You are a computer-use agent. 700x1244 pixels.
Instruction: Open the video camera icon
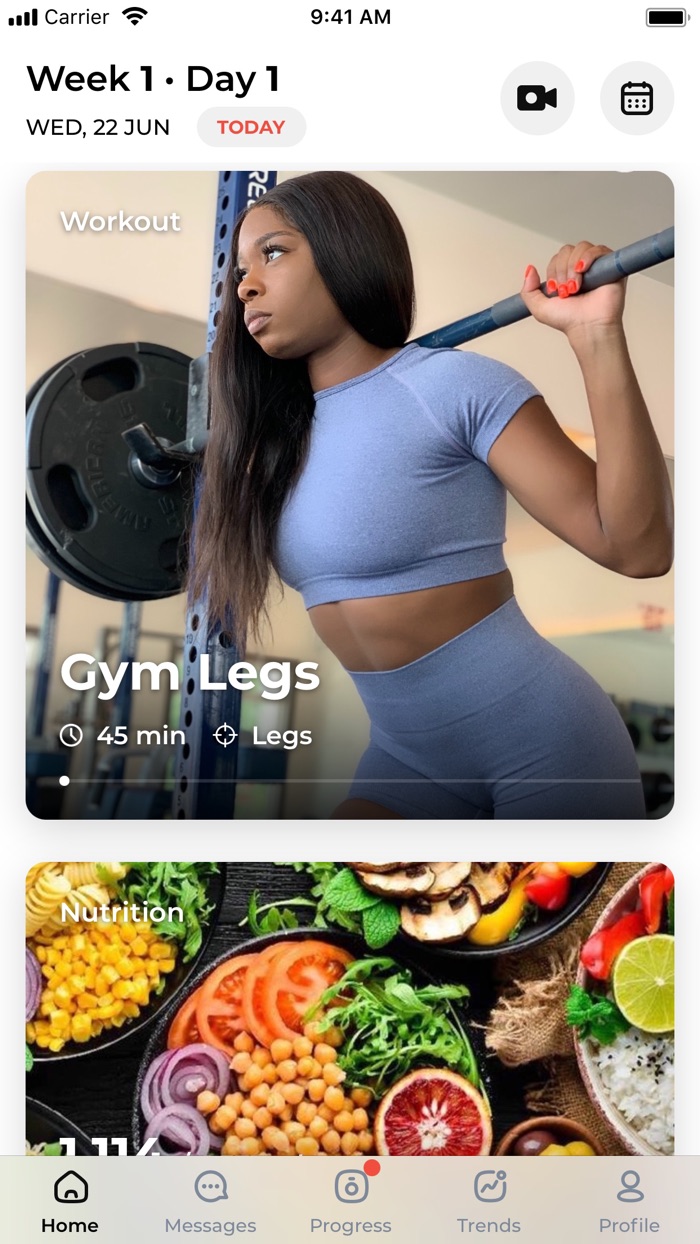pyautogui.click(x=537, y=98)
